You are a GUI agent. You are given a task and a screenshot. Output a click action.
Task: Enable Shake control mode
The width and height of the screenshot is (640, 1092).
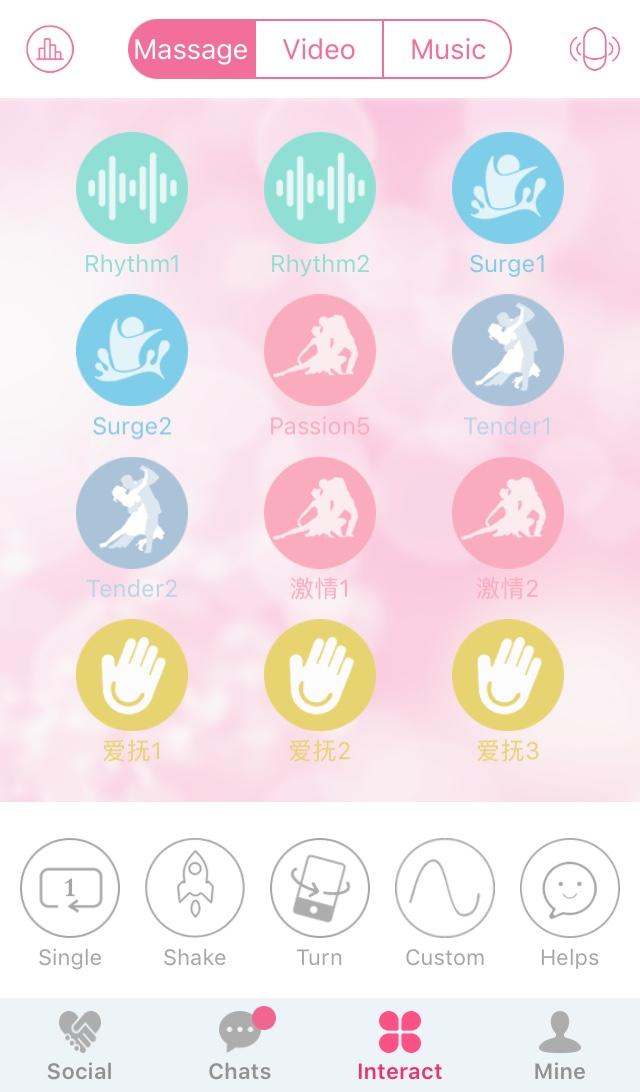pyautogui.click(x=195, y=888)
